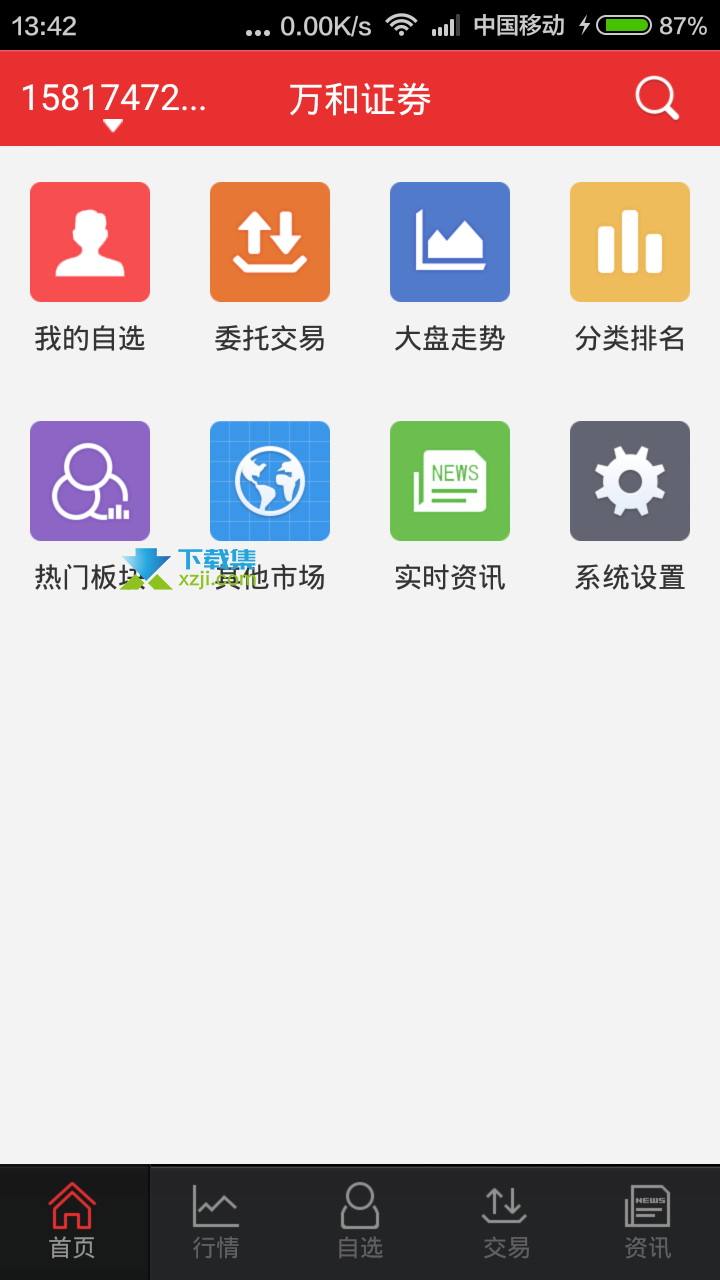Select the 首页 tab
This screenshot has height=1280, width=720.
click(x=73, y=1222)
